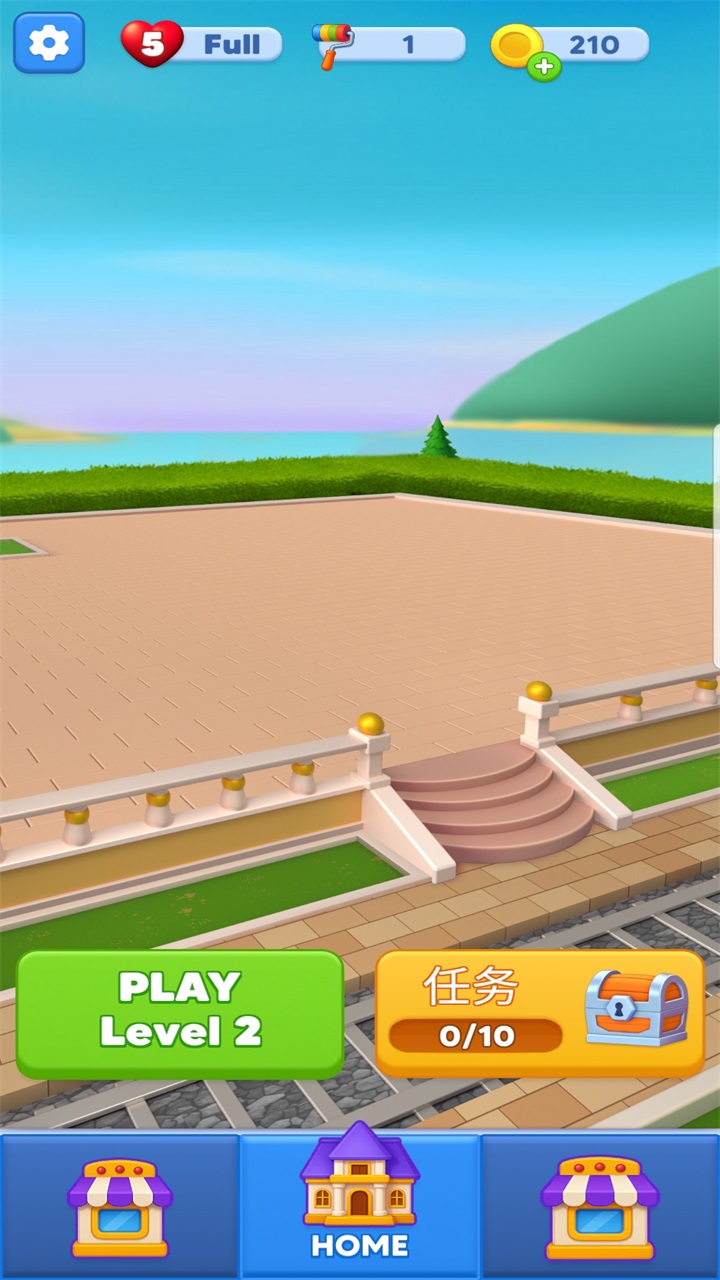The width and height of the screenshot is (720, 1280).
Task: Open the 任务 quest chest 0/10
Action: [540, 1012]
